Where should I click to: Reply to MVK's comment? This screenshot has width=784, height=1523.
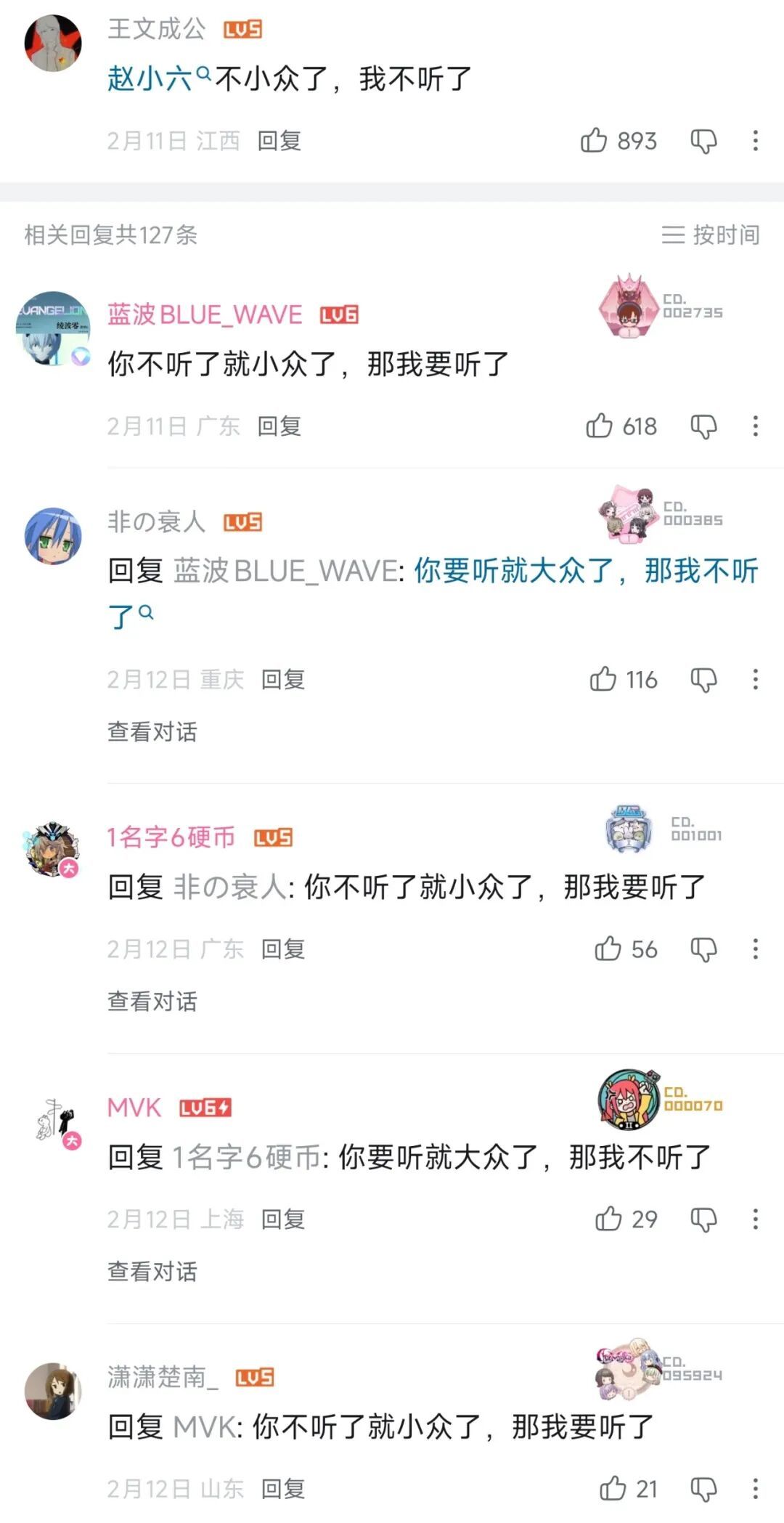coord(283,1219)
